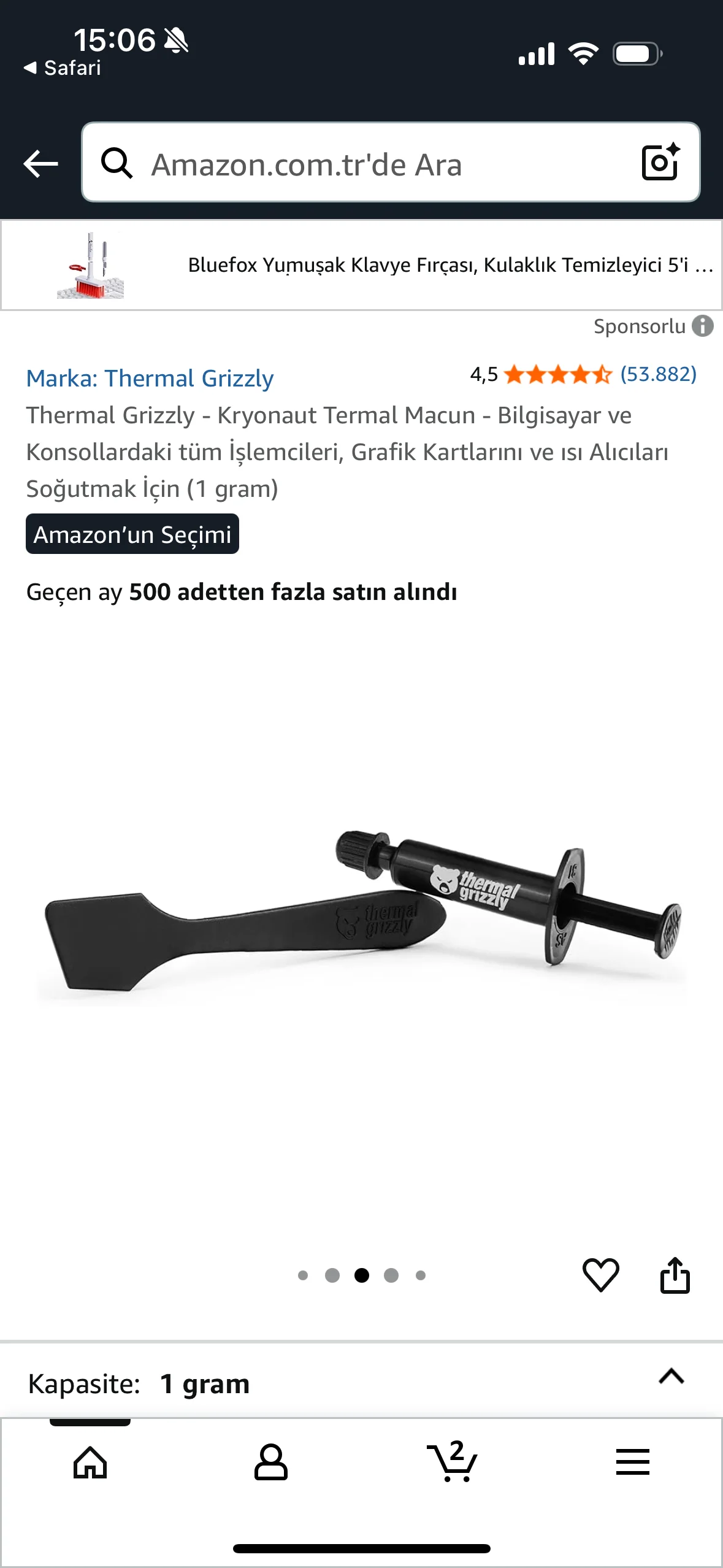Return to Safari via status bar link
The height and width of the screenshot is (1568, 723).
click(63, 68)
